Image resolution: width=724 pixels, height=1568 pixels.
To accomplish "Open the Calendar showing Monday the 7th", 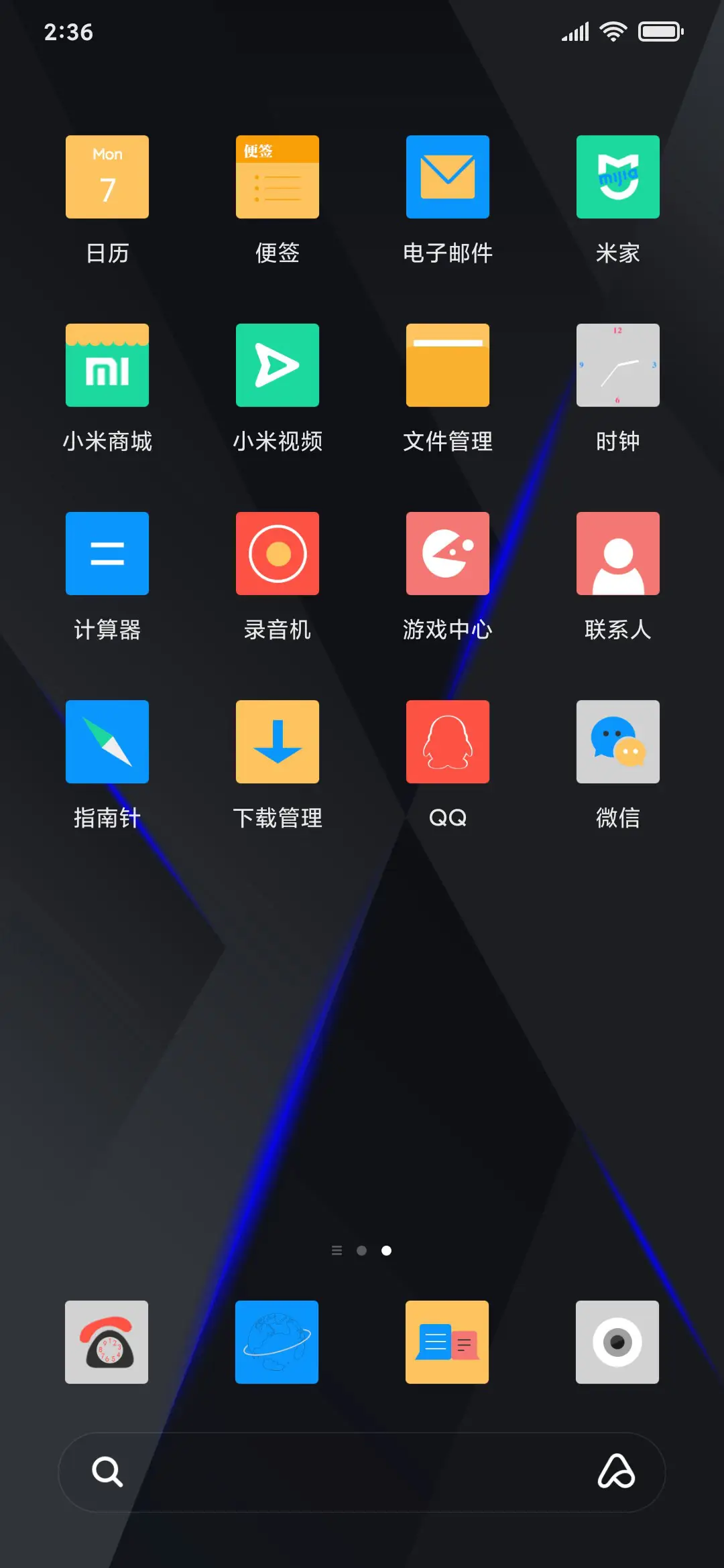I will [x=107, y=177].
